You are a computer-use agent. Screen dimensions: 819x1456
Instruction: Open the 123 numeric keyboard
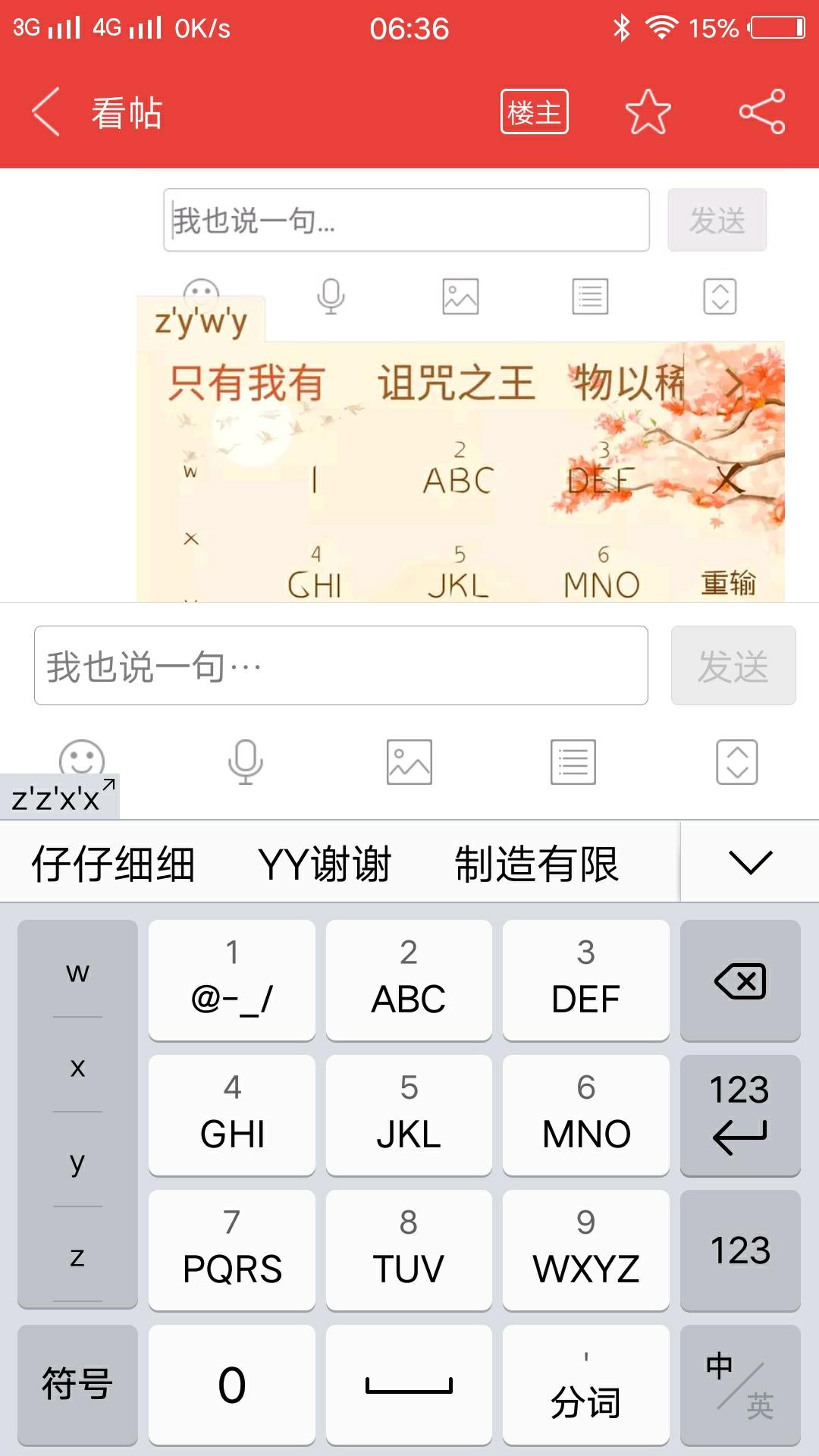739,1250
